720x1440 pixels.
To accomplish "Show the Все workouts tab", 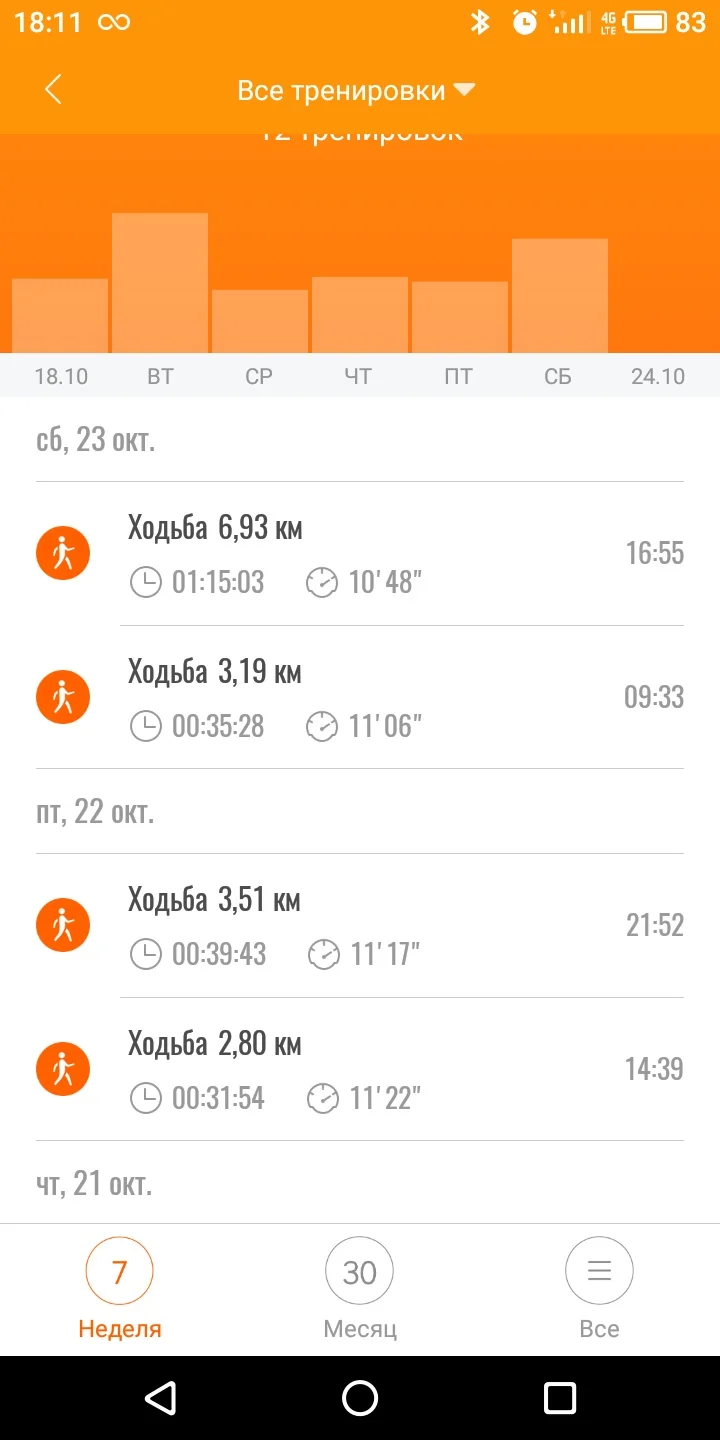I will 599,1288.
